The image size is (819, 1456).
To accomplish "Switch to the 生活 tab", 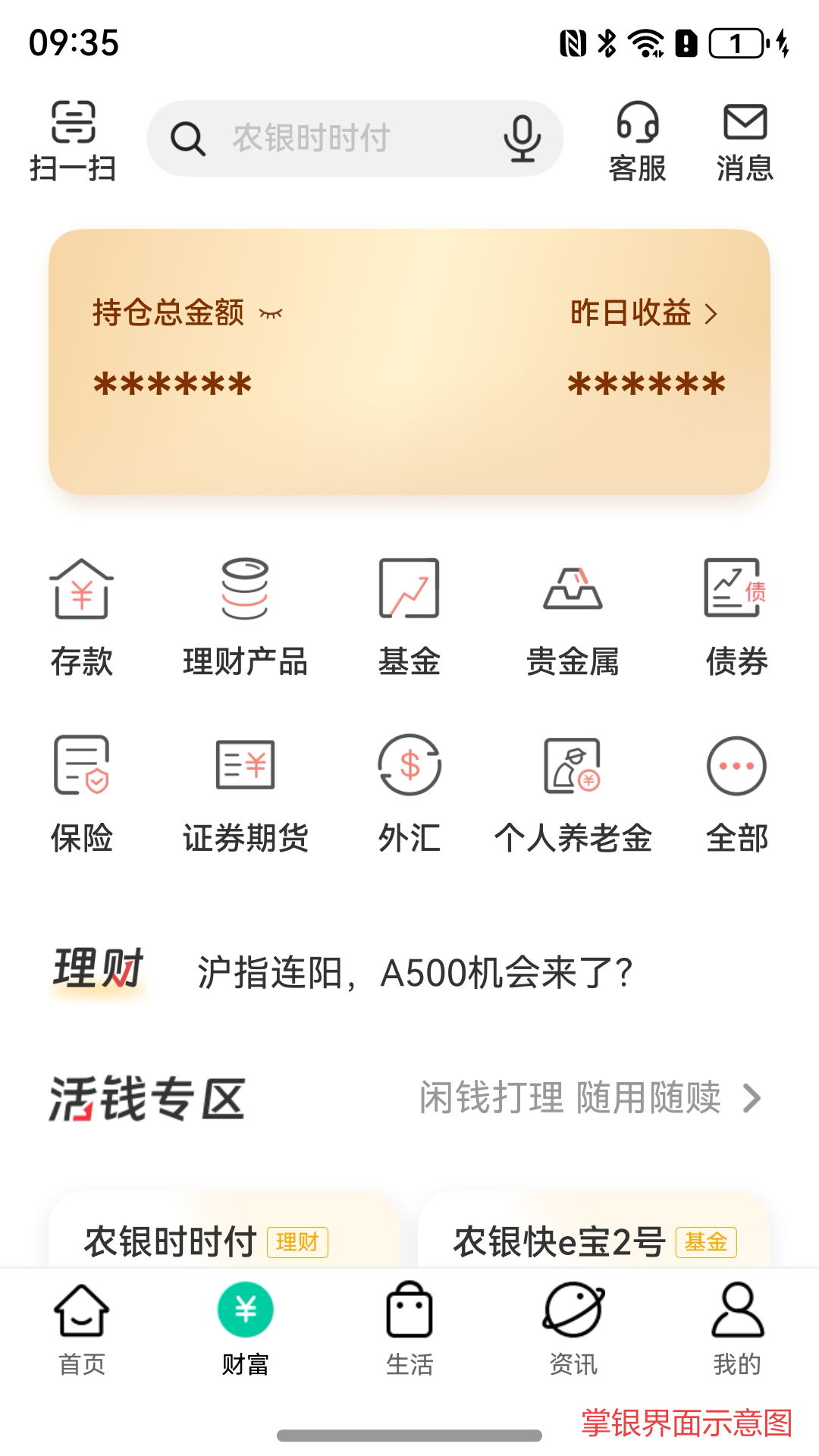I will click(x=409, y=1329).
